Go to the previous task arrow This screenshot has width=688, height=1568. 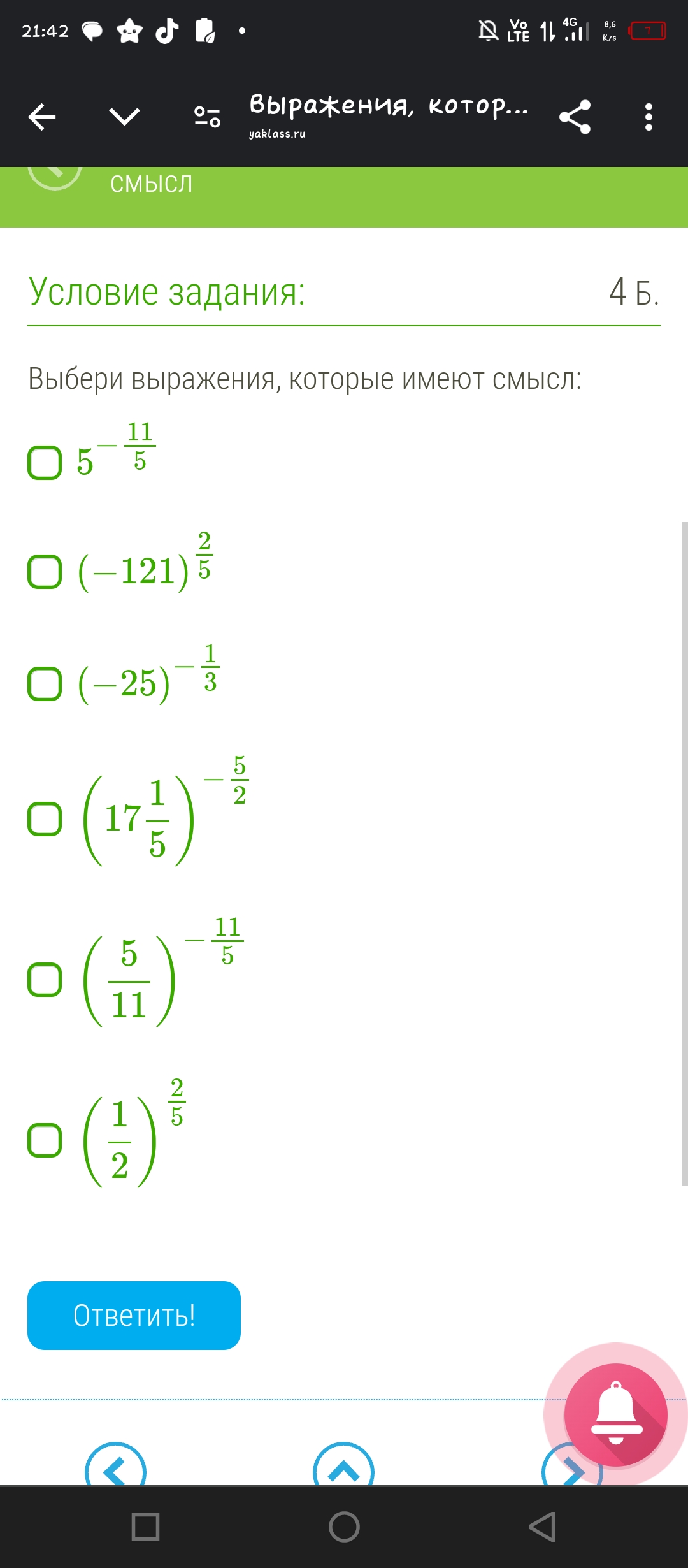(115, 1465)
